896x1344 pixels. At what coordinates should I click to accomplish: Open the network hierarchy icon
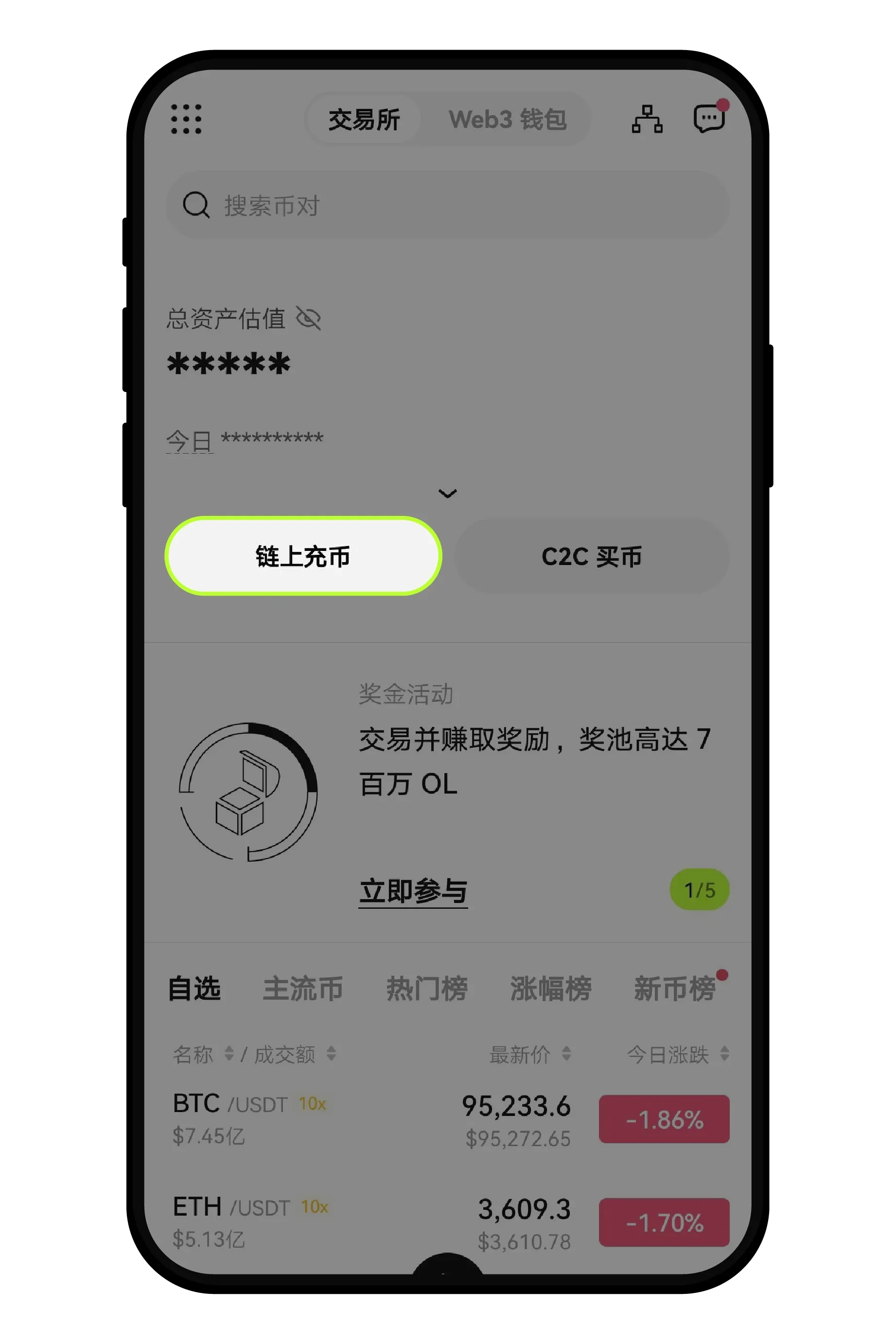click(x=647, y=120)
